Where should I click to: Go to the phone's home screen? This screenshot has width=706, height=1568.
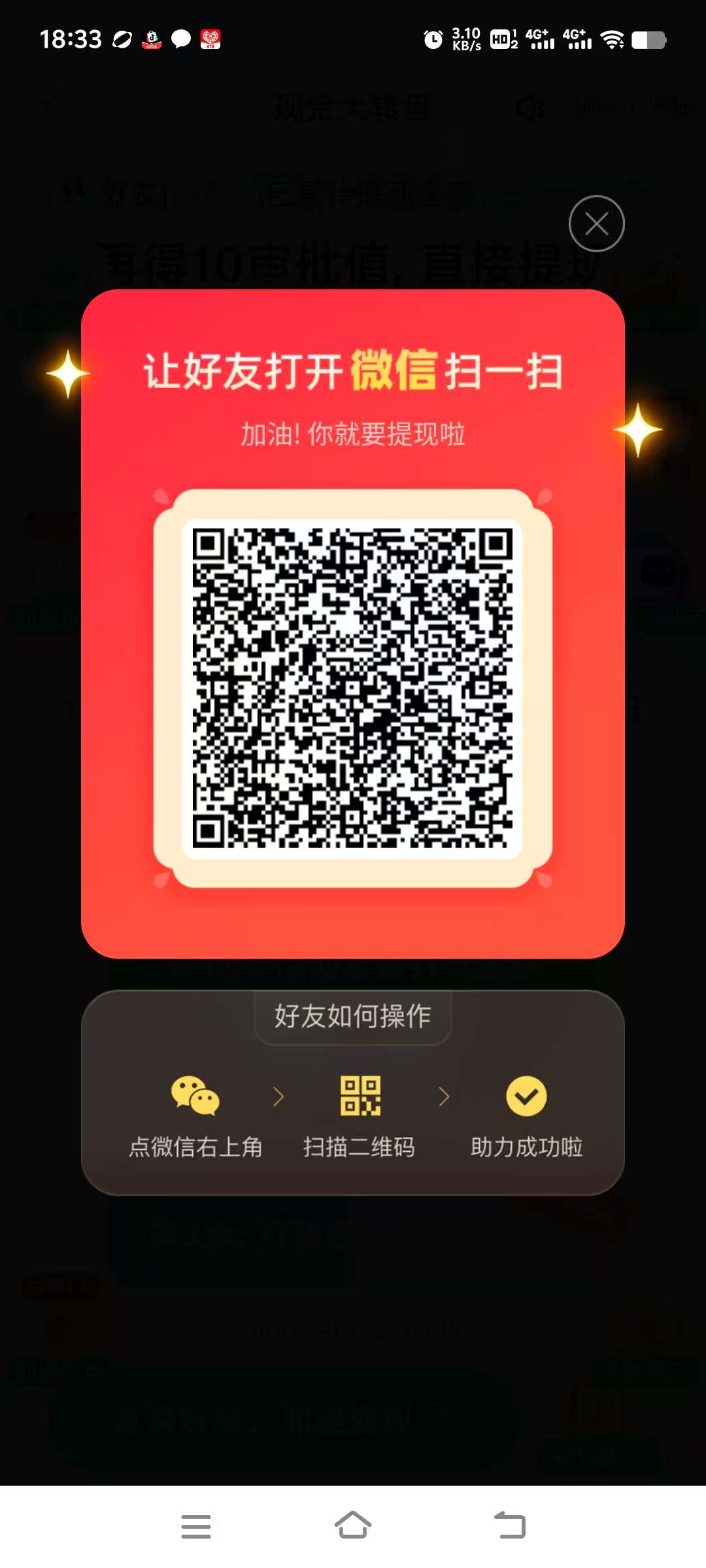tap(353, 1526)
